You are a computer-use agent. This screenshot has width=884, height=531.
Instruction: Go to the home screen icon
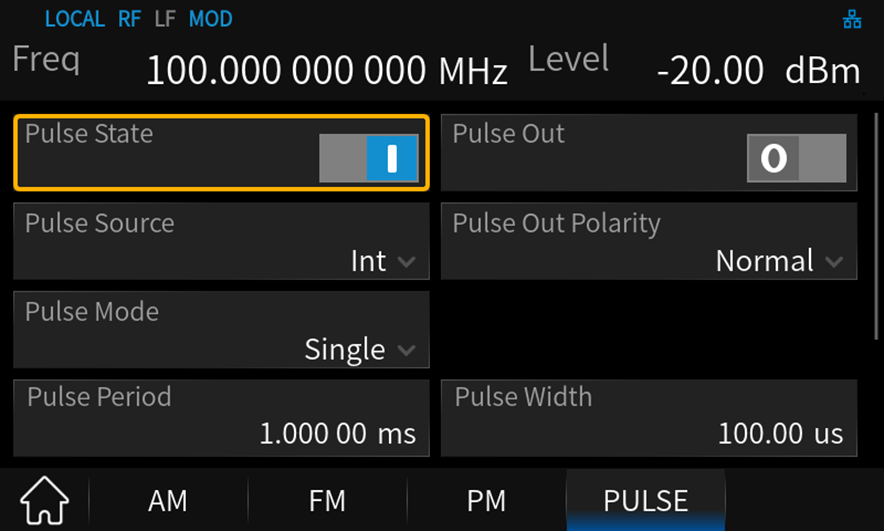coord(44,500)
